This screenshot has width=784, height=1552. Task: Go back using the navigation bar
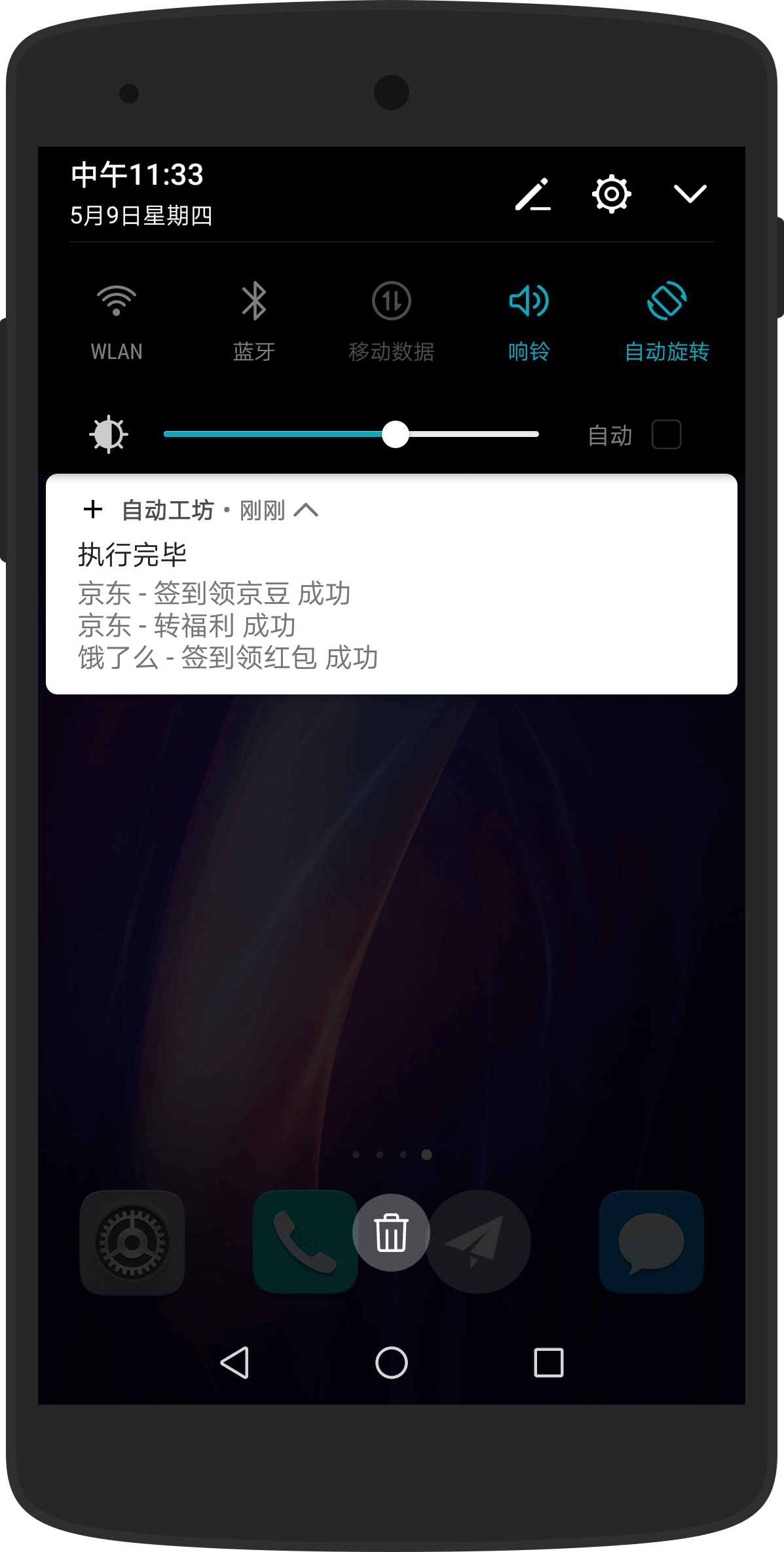pyautogui.click(x=234, y=1363)
